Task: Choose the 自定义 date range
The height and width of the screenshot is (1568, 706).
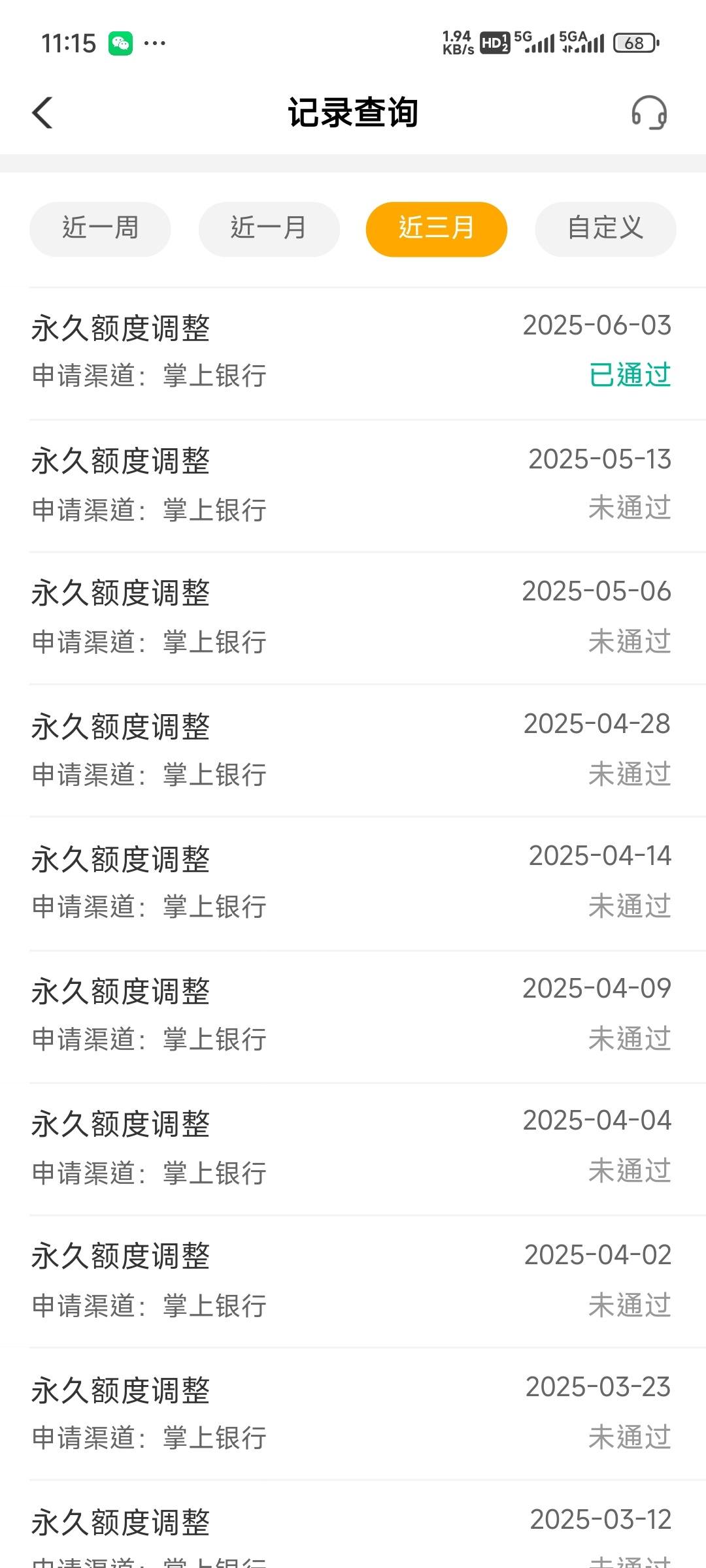Action: tap(605, 229)
